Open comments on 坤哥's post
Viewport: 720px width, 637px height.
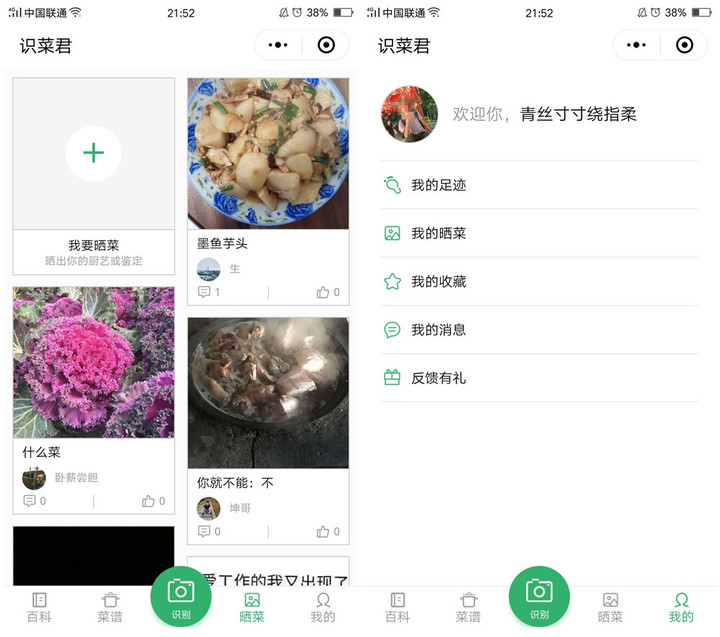[209, 532]
